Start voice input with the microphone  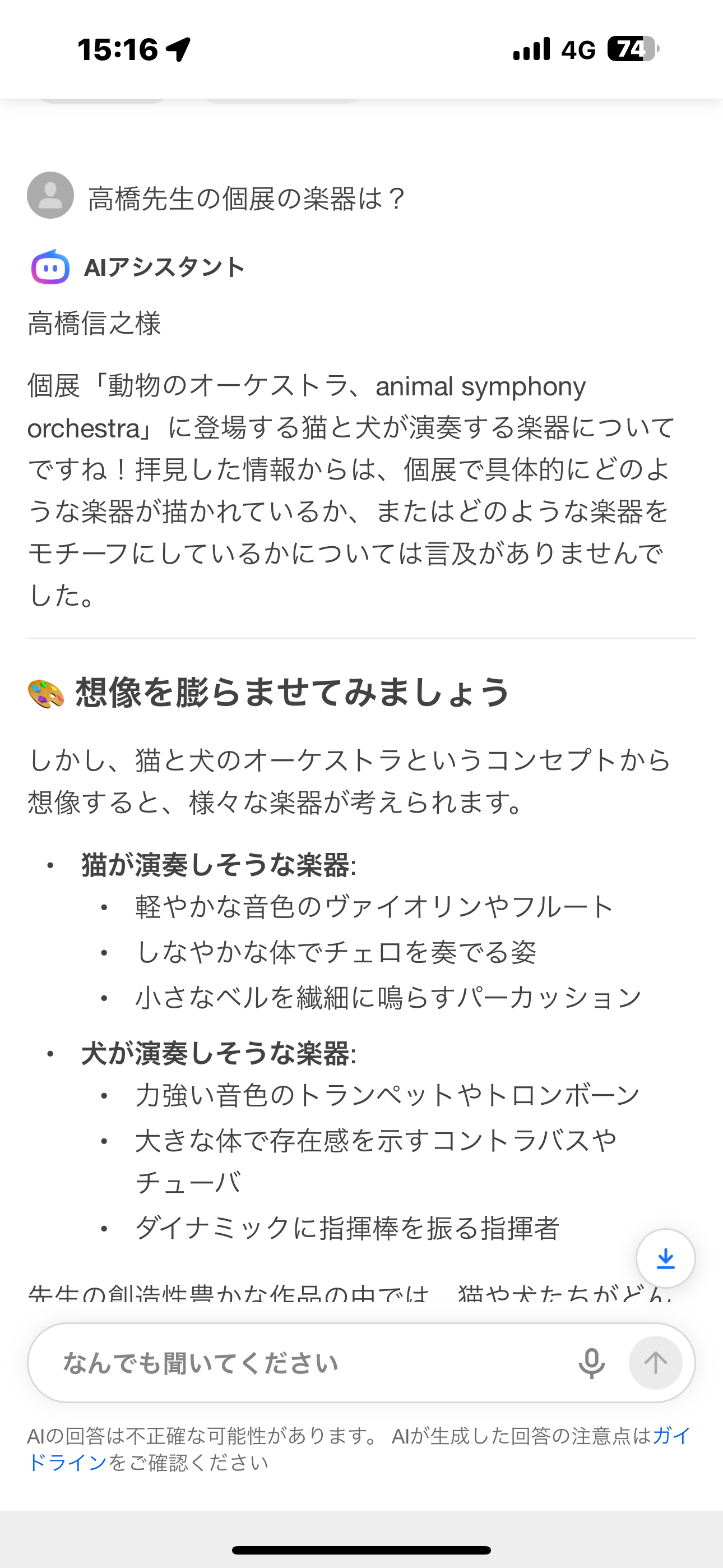click(591, 1363)
